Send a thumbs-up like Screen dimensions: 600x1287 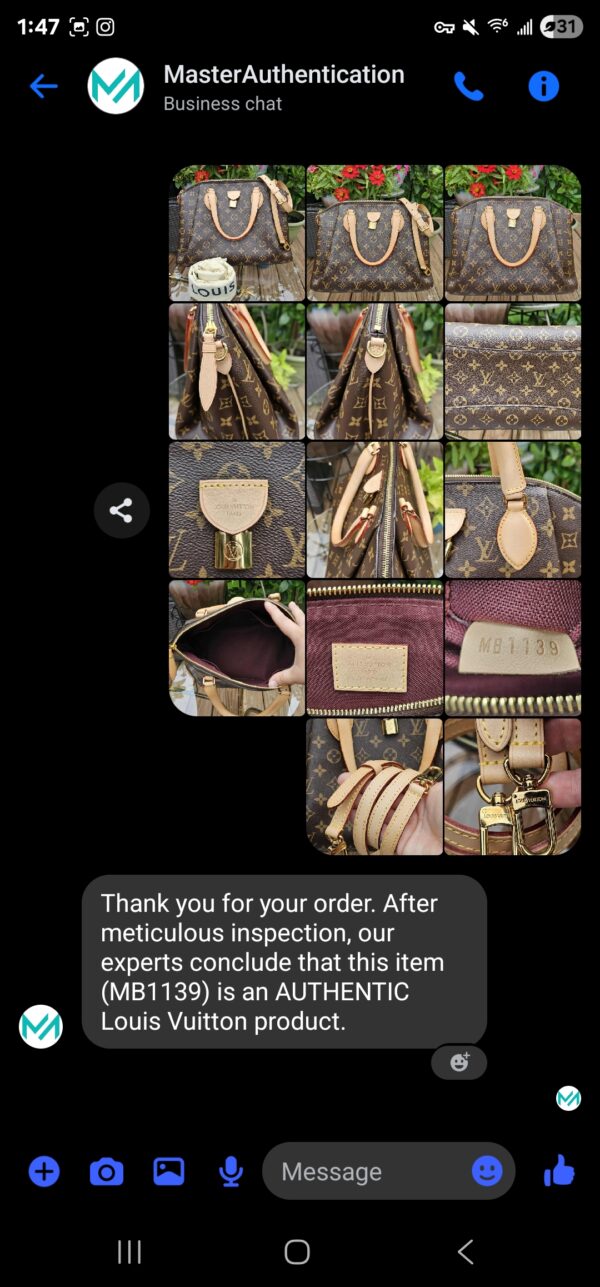point(560,1170)
